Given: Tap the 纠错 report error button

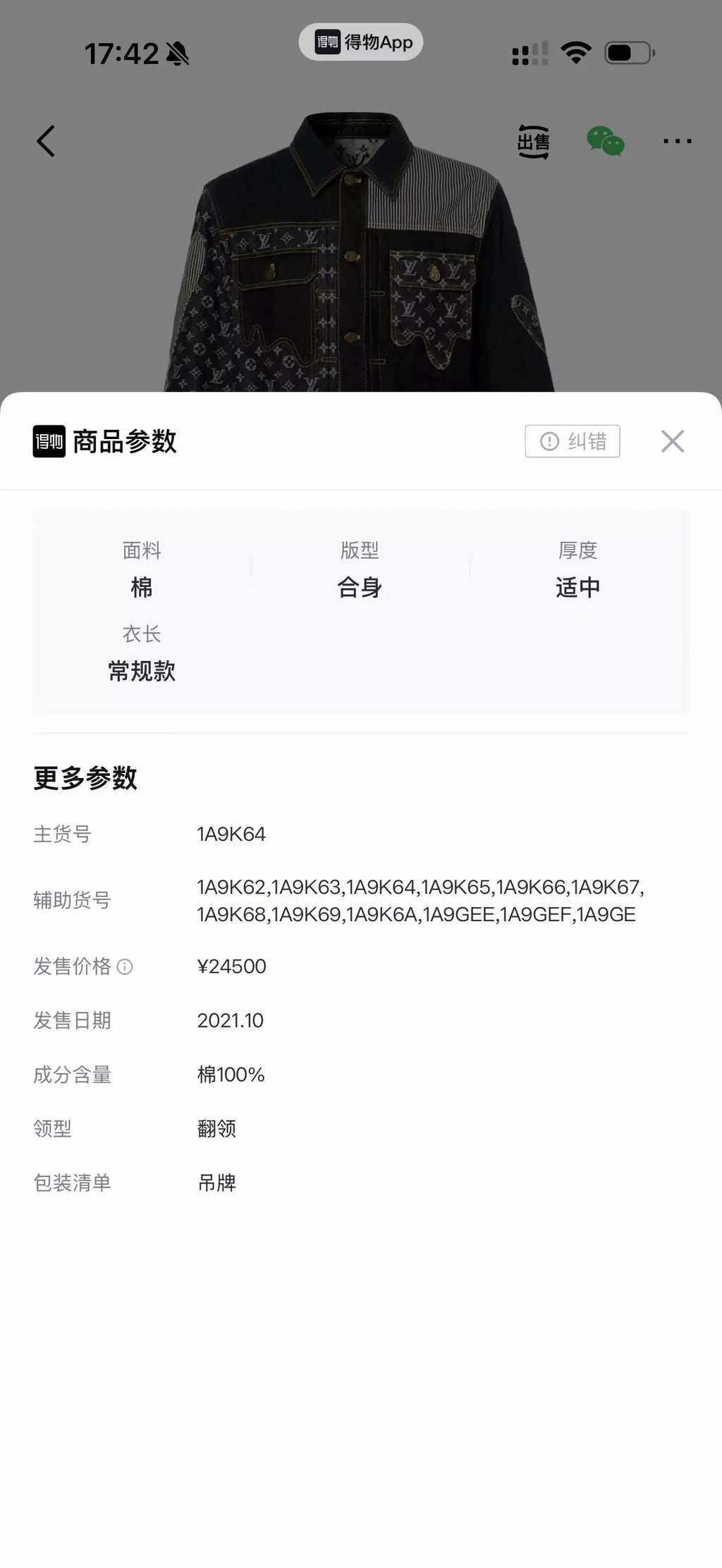Looking at the screenshot, I should pos(573,441).
